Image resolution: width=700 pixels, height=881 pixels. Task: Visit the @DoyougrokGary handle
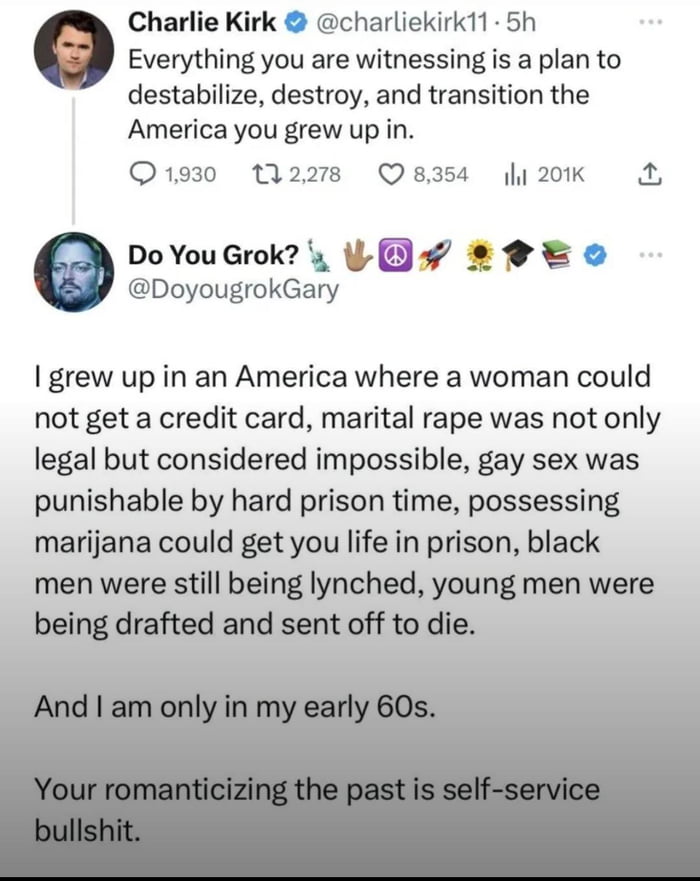(x=234, y=290)
